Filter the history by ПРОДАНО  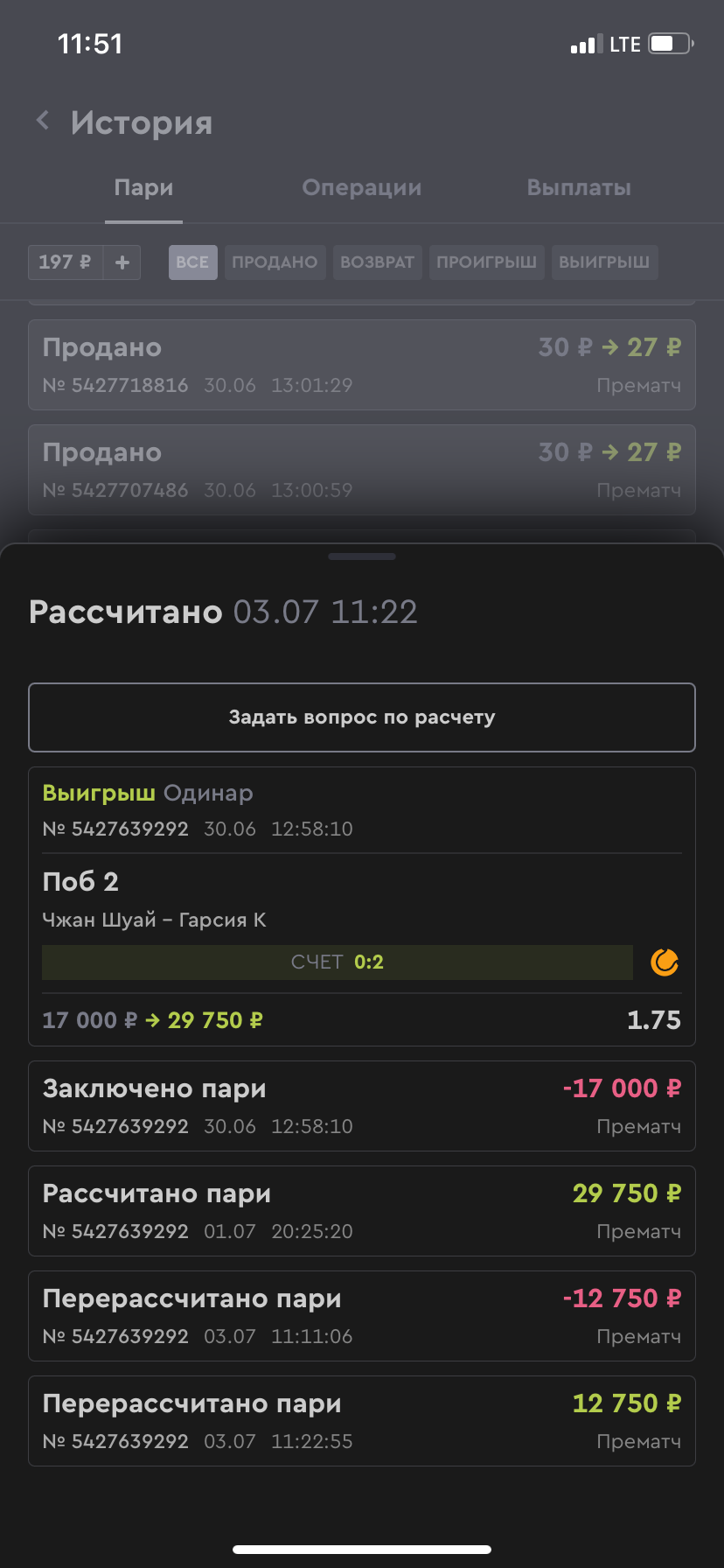[275, 262]
